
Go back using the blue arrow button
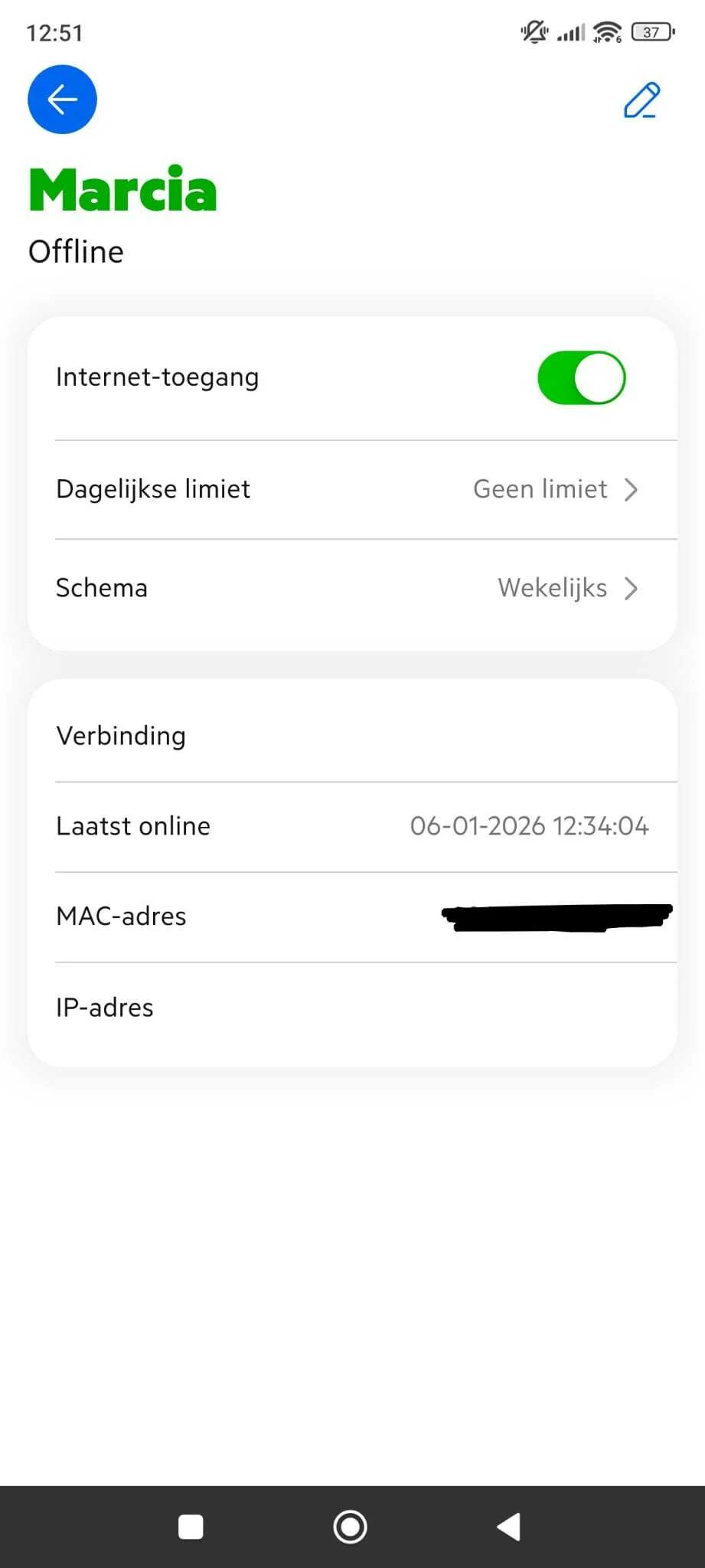(62, 100)
